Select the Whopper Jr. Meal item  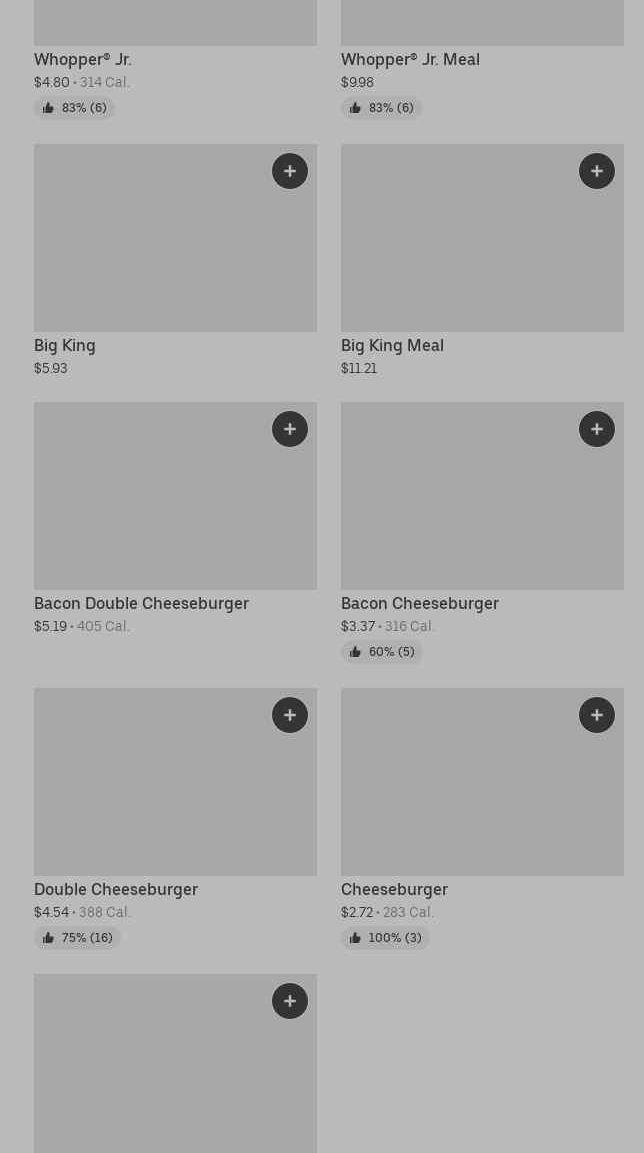coord(410,59)
